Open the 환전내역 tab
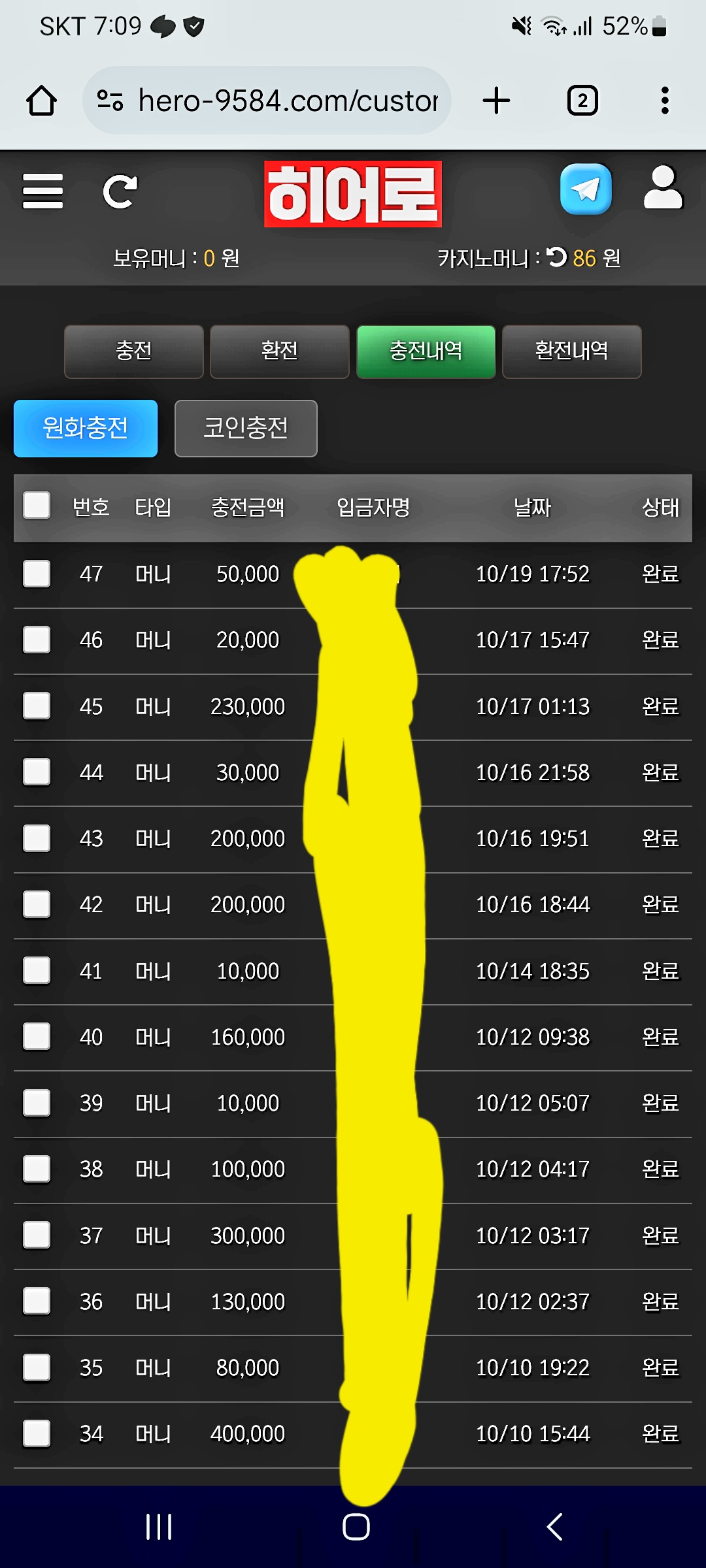The height and width of the screenshot is (1568, 706). [571, 351]
